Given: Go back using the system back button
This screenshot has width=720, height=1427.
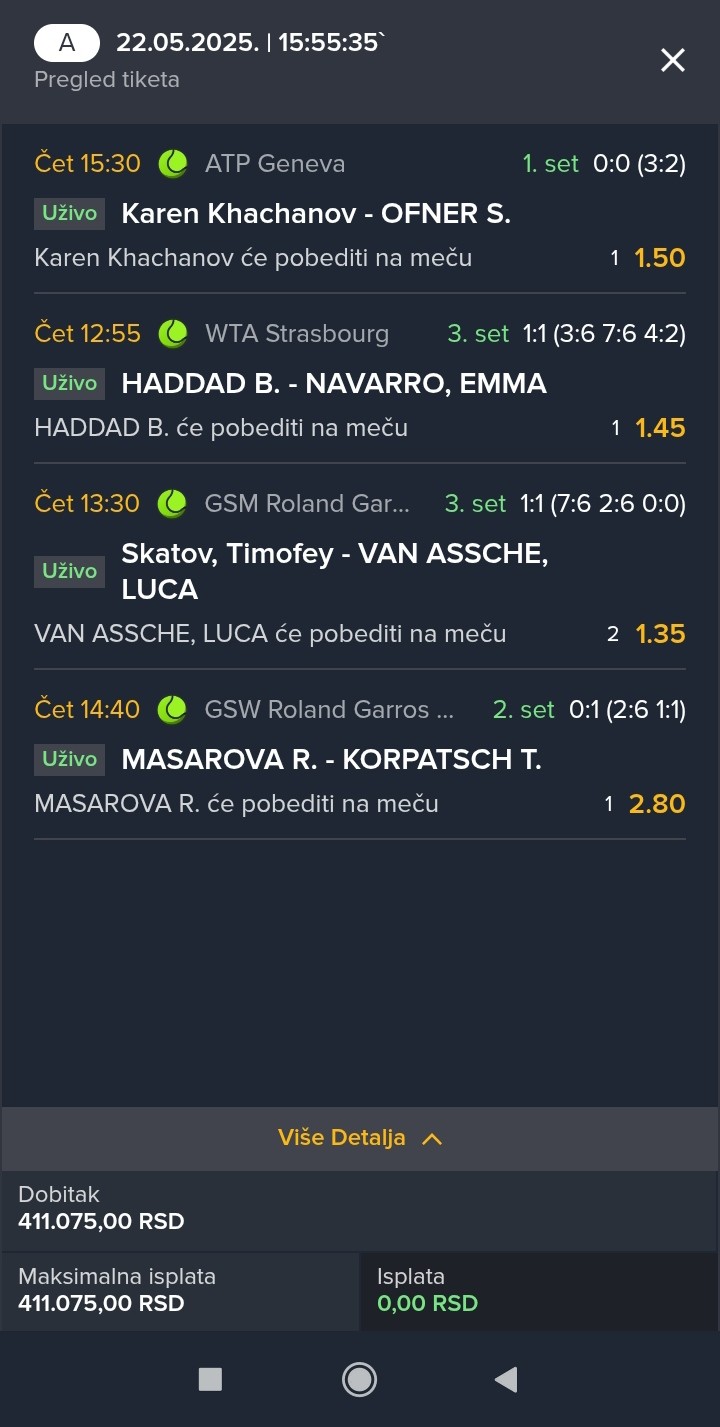Looking at the screenshot, I should (506, 1380).
